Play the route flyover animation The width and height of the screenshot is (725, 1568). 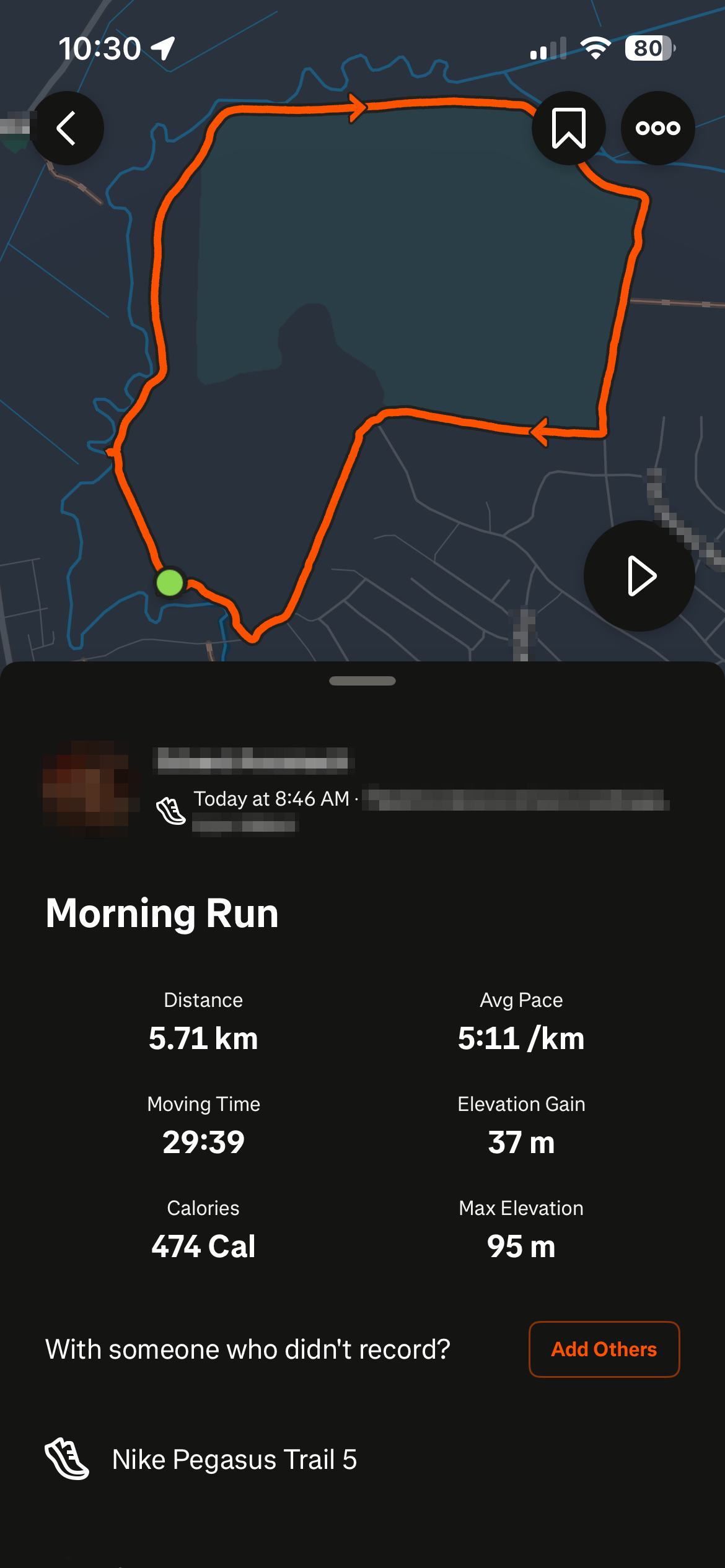coord(639,576)
